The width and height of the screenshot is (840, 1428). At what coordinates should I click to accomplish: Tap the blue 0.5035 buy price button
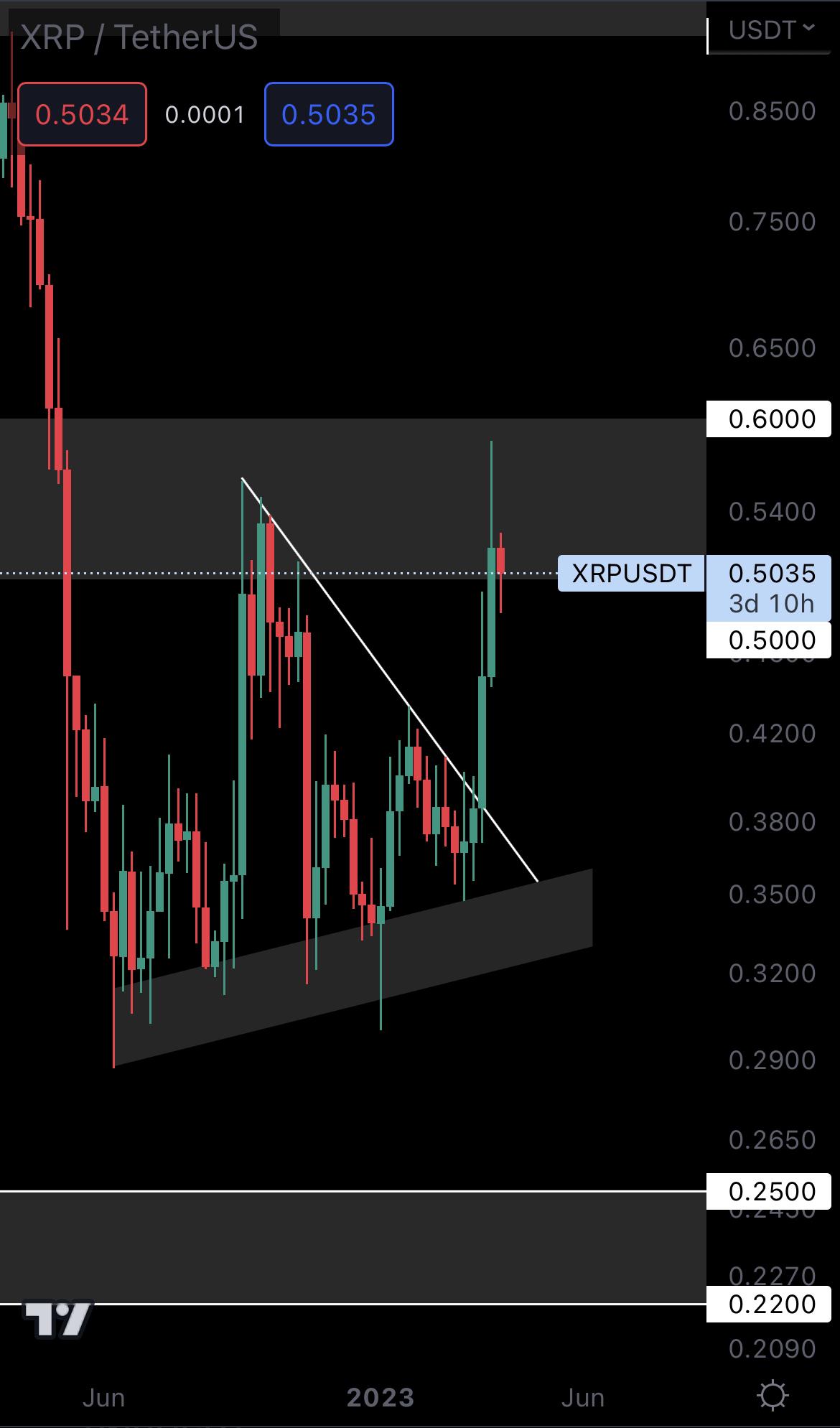(329, 115)
